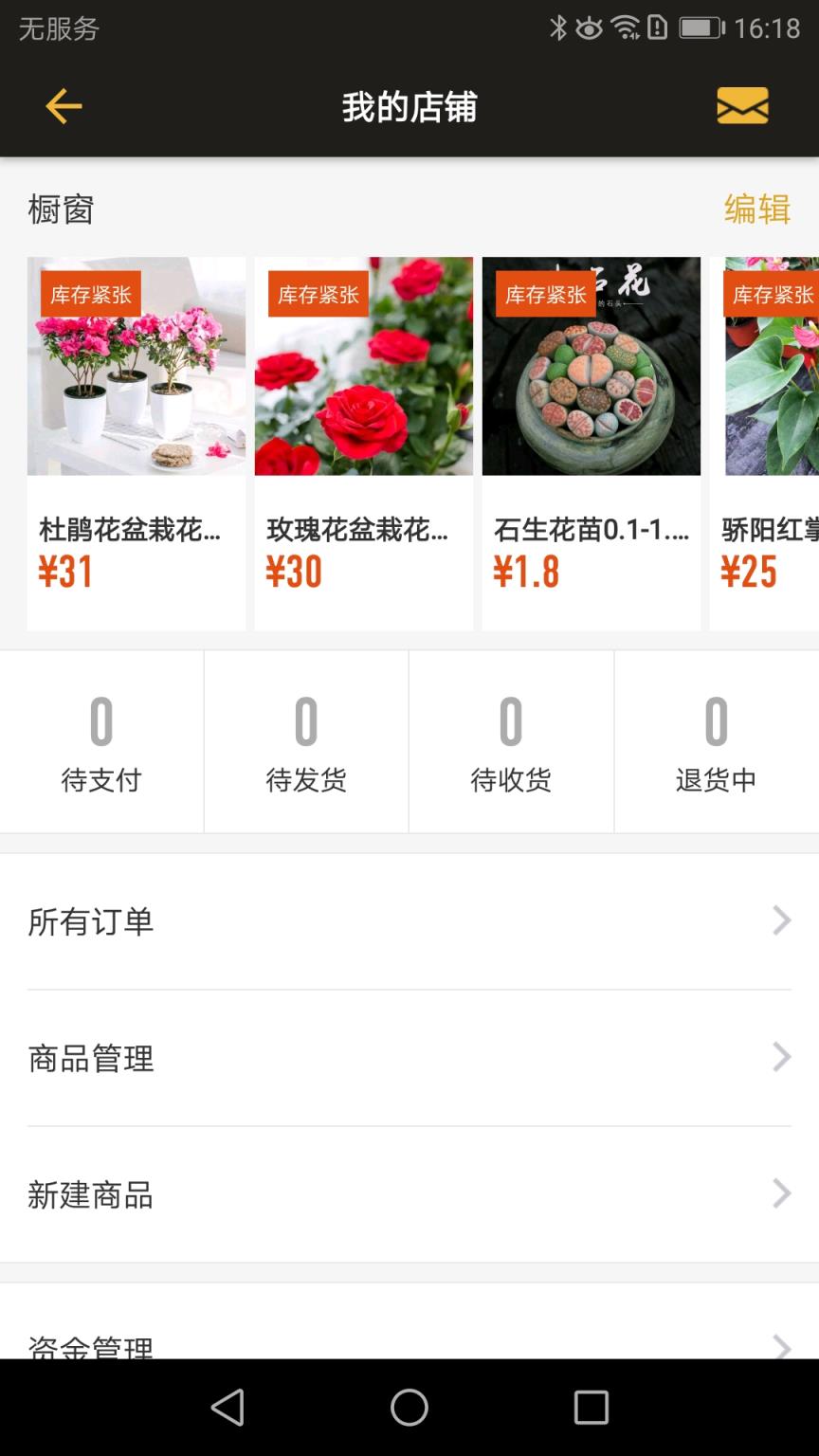The height and width of the screenshot is (1456, 819).
Task: View returns in progress under 退货中
Action: coord(715,742)
